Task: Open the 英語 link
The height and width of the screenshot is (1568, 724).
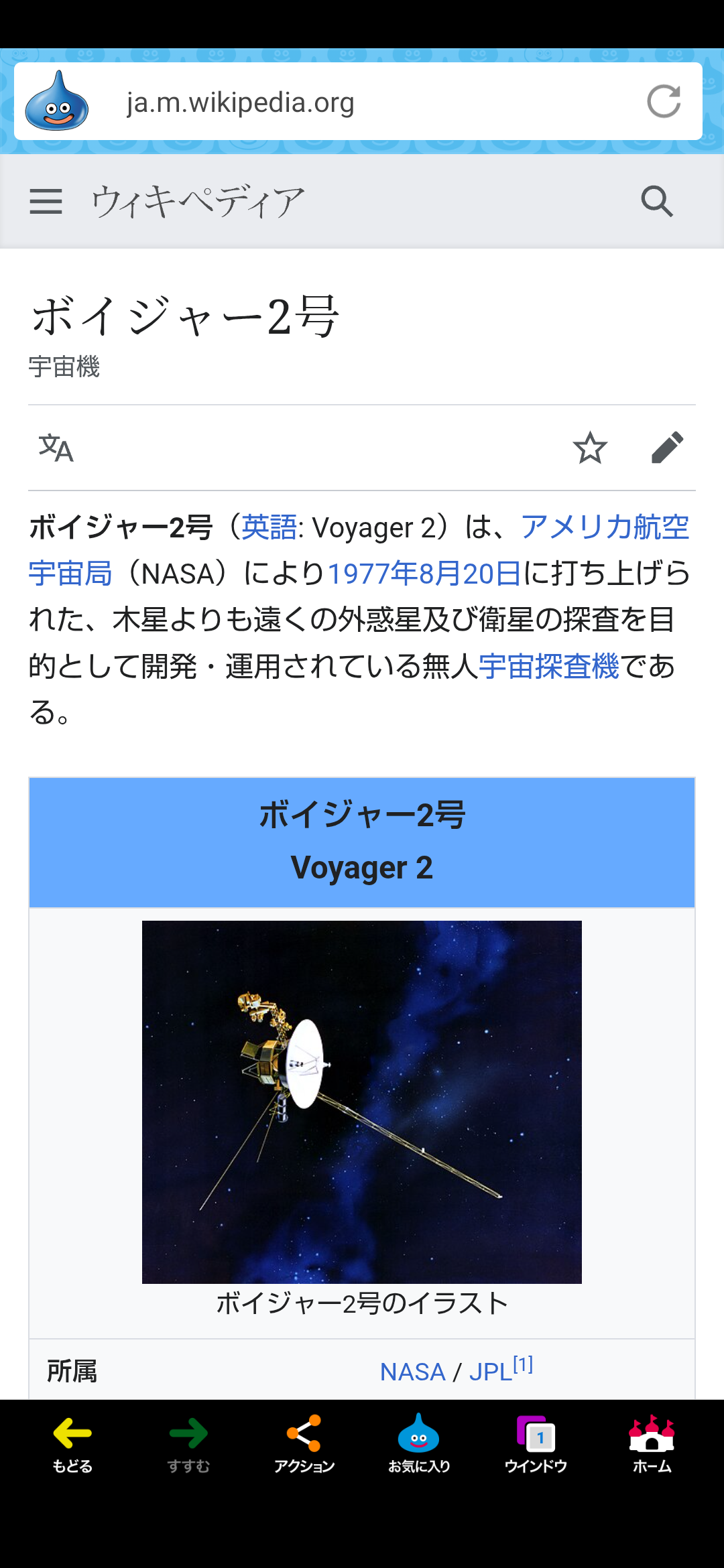Action: click(269, 527)
